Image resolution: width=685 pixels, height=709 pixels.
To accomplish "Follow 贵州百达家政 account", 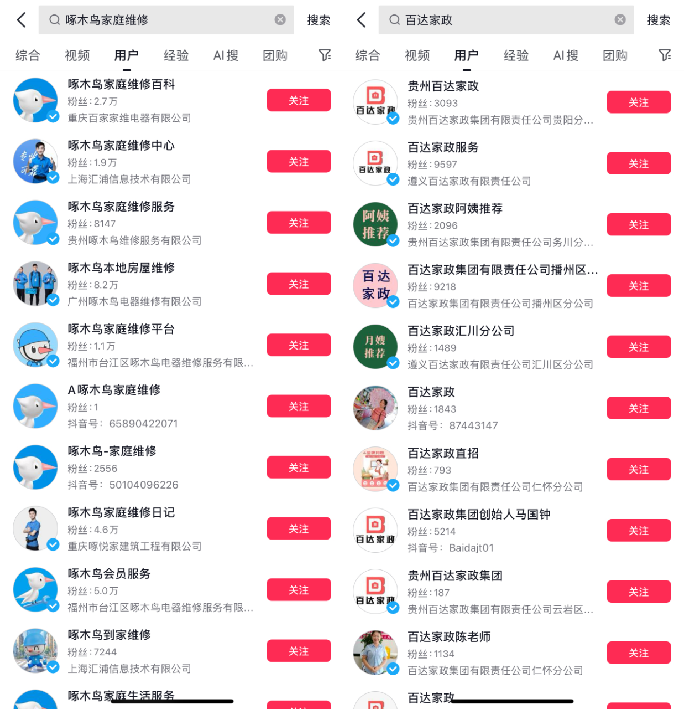I will [x=638, y=102].
